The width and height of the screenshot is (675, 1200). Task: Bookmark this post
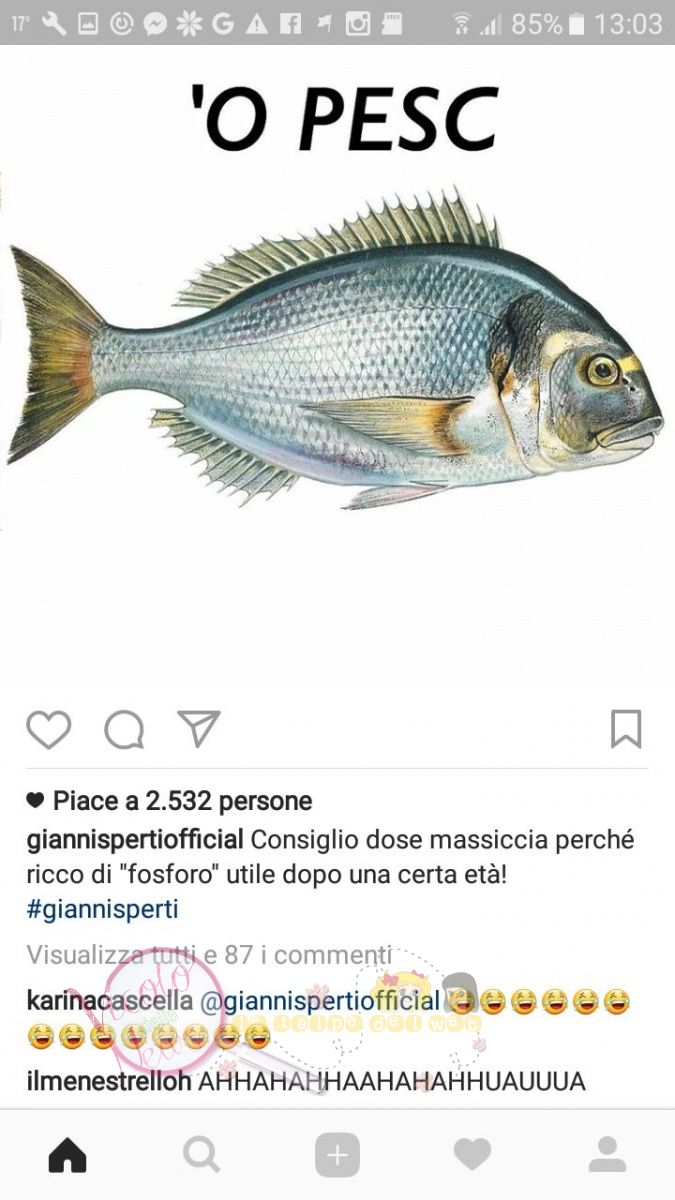tap(626, 729)
